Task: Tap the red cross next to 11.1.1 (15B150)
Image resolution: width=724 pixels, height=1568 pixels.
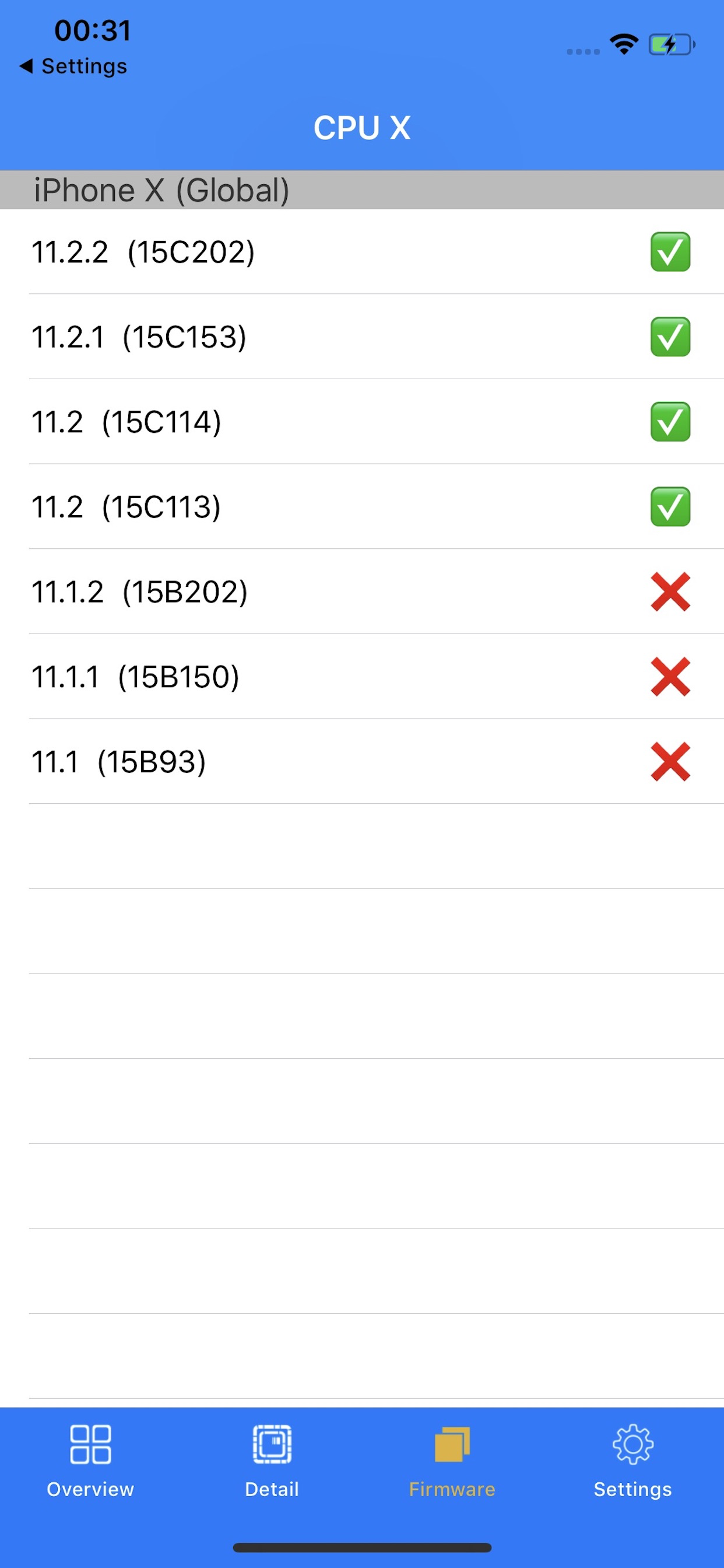Action: coord(669,675)
